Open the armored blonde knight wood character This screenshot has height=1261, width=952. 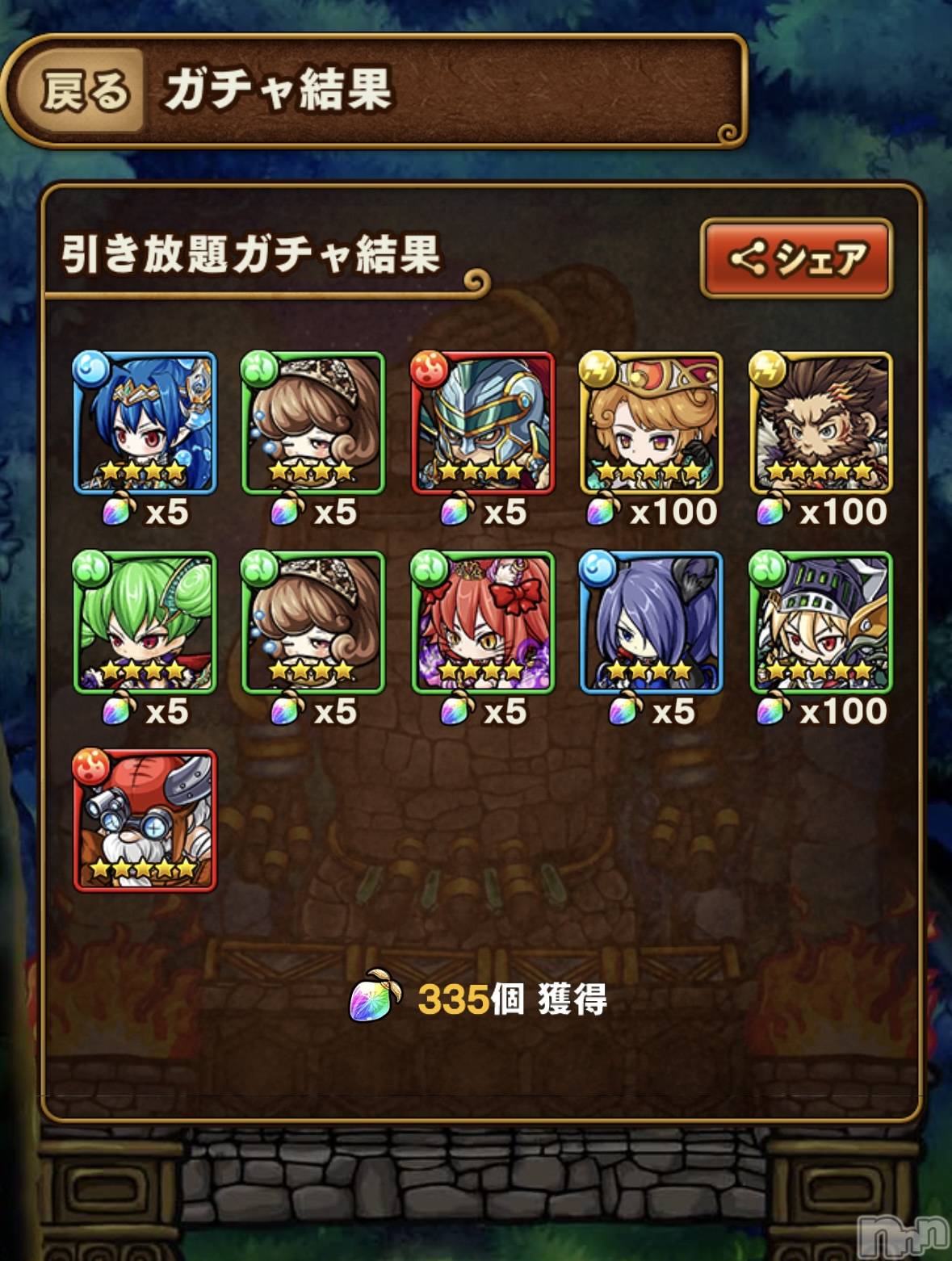tap(820, 622)
